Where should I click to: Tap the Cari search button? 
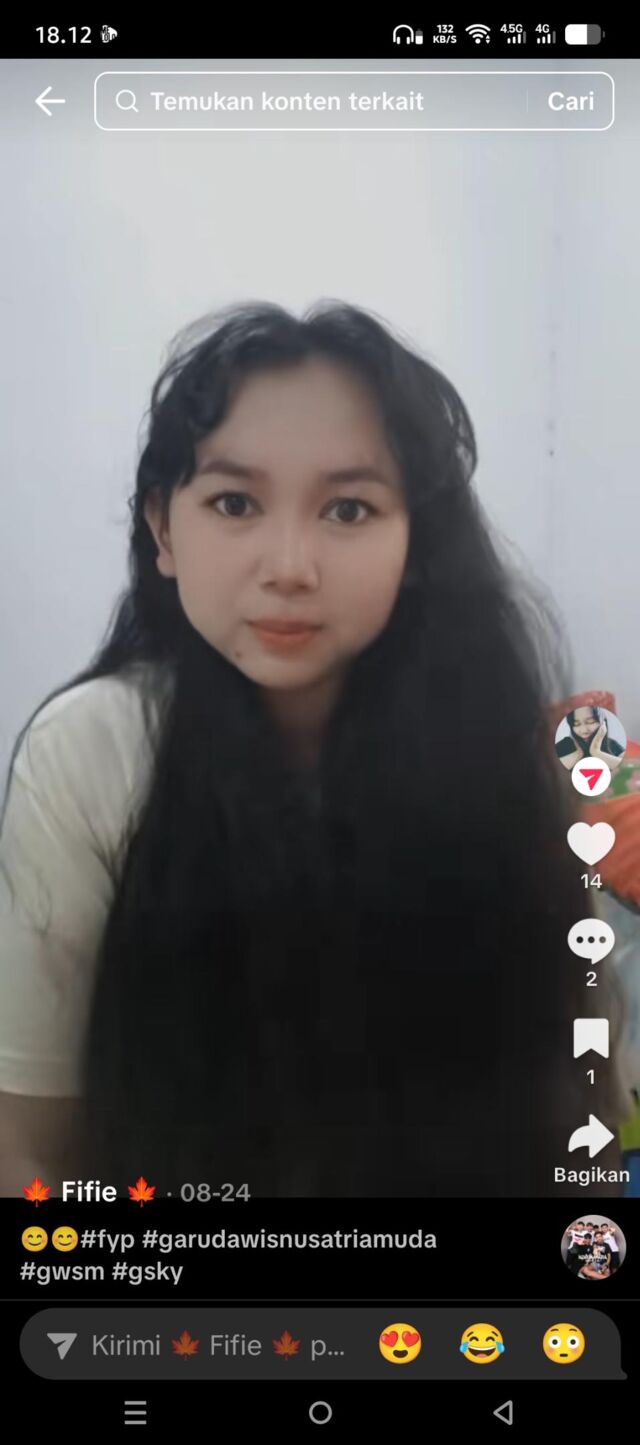570,101
